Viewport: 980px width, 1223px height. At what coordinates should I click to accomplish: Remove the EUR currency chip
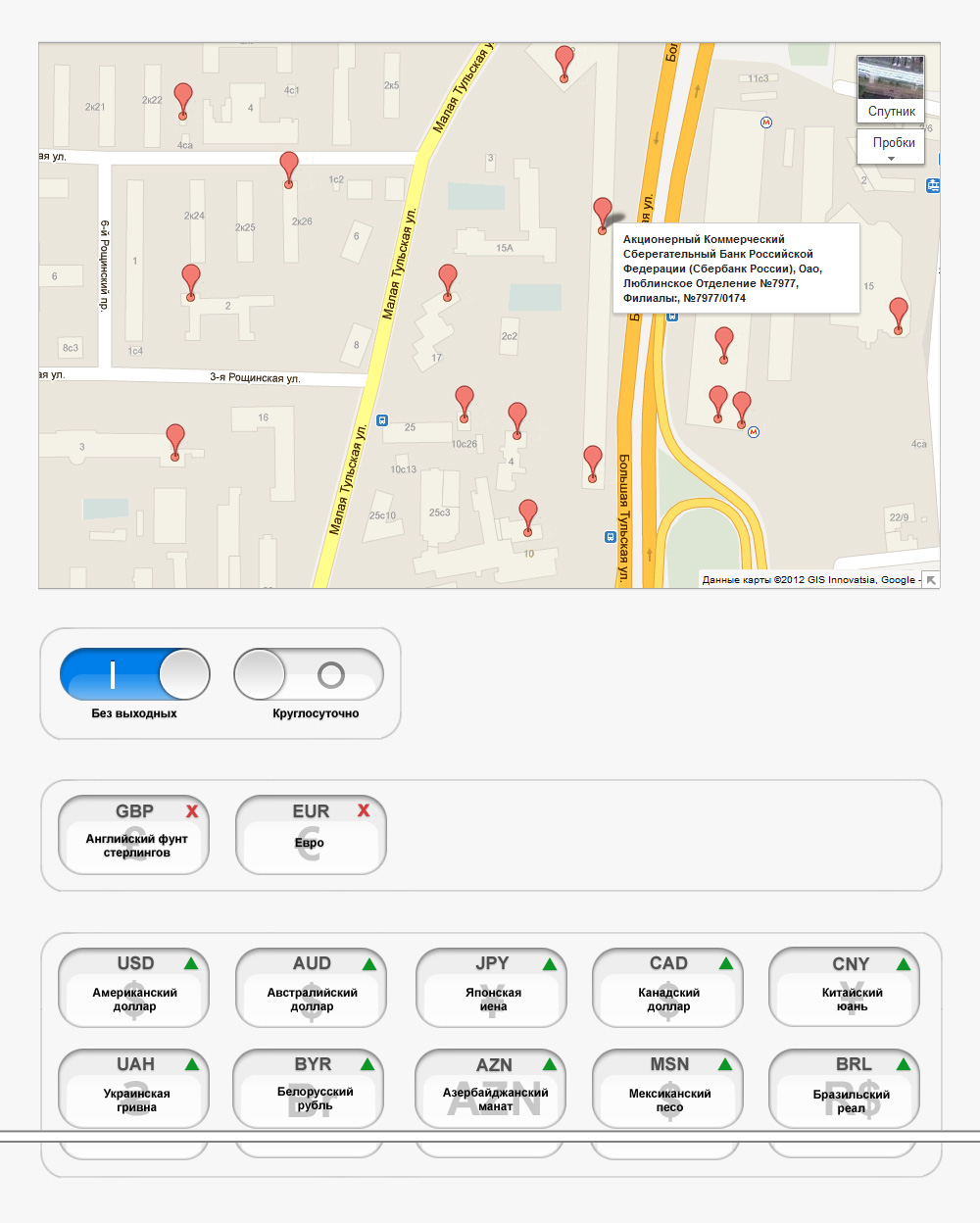click(x=364, y=810)
